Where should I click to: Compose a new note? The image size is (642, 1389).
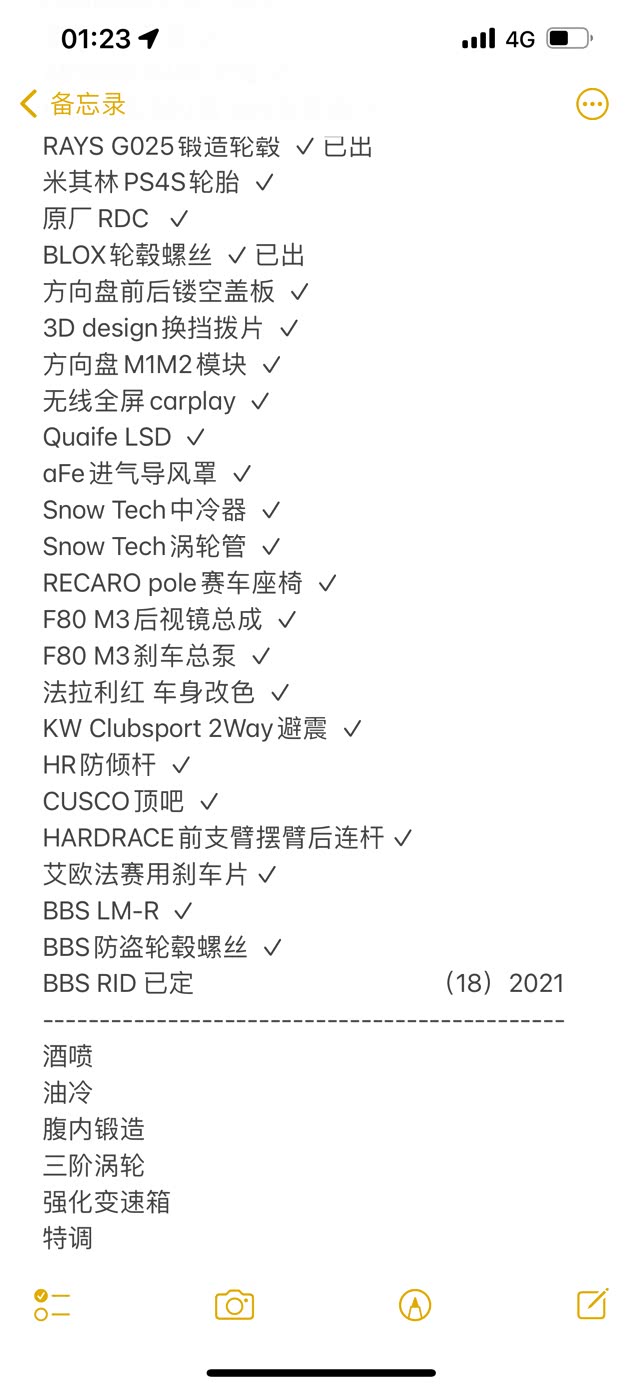pyautogui.click(x=592, y=1303)
